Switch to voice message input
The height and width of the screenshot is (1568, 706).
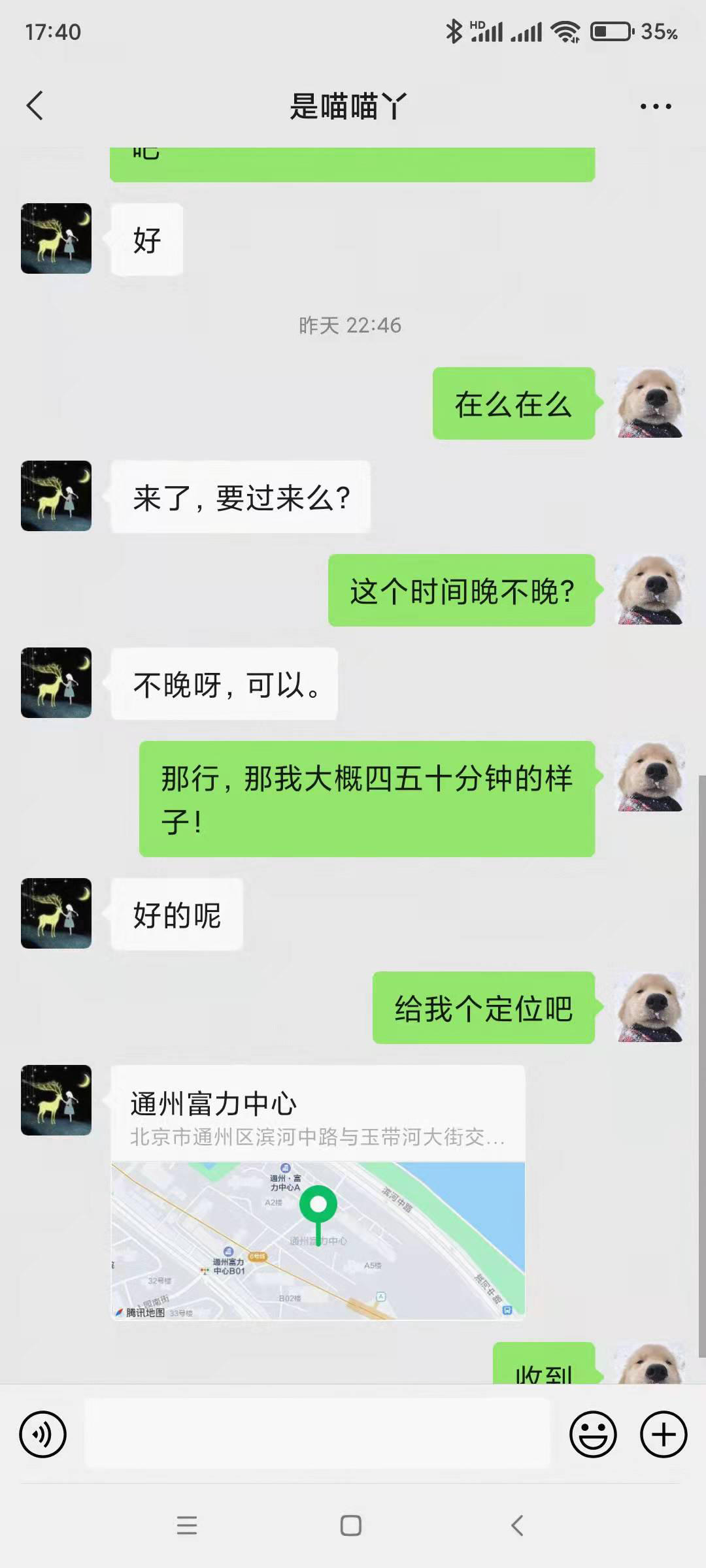tap(43, 1435)
